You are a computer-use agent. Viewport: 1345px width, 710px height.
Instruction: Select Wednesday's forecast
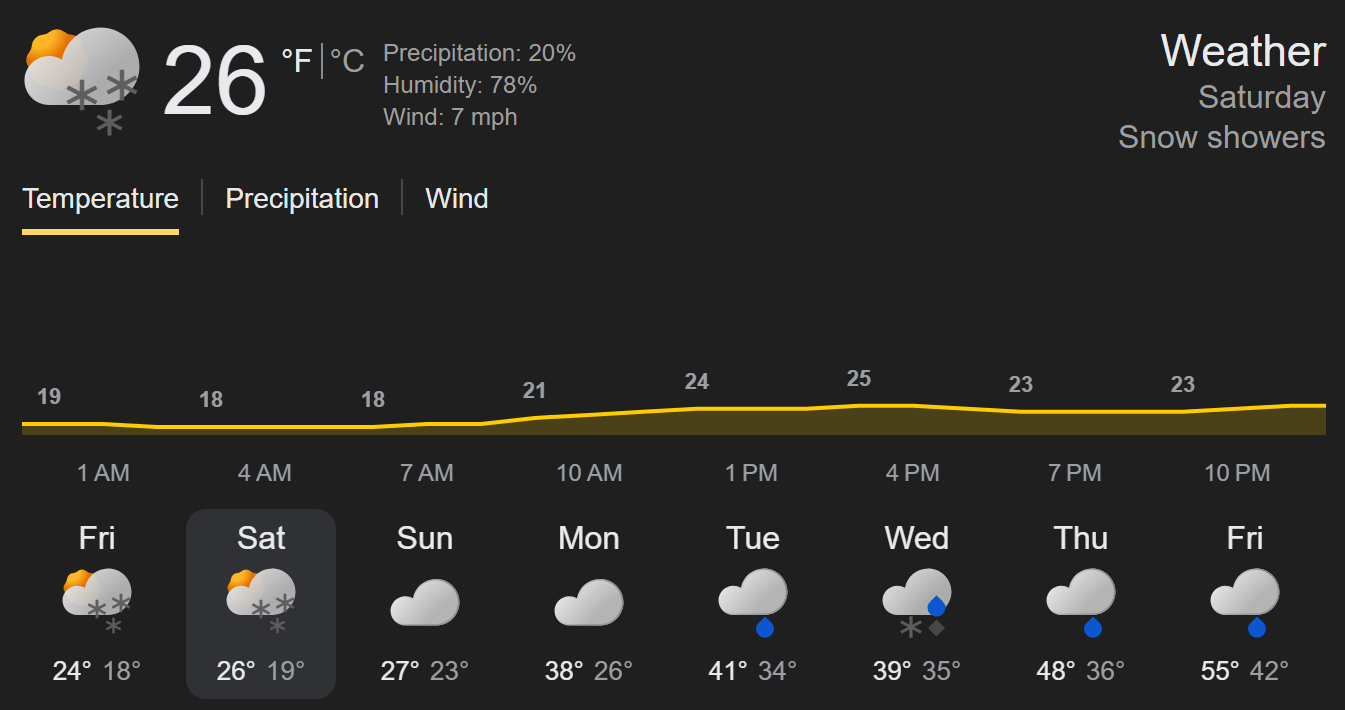tap(917, 604)
